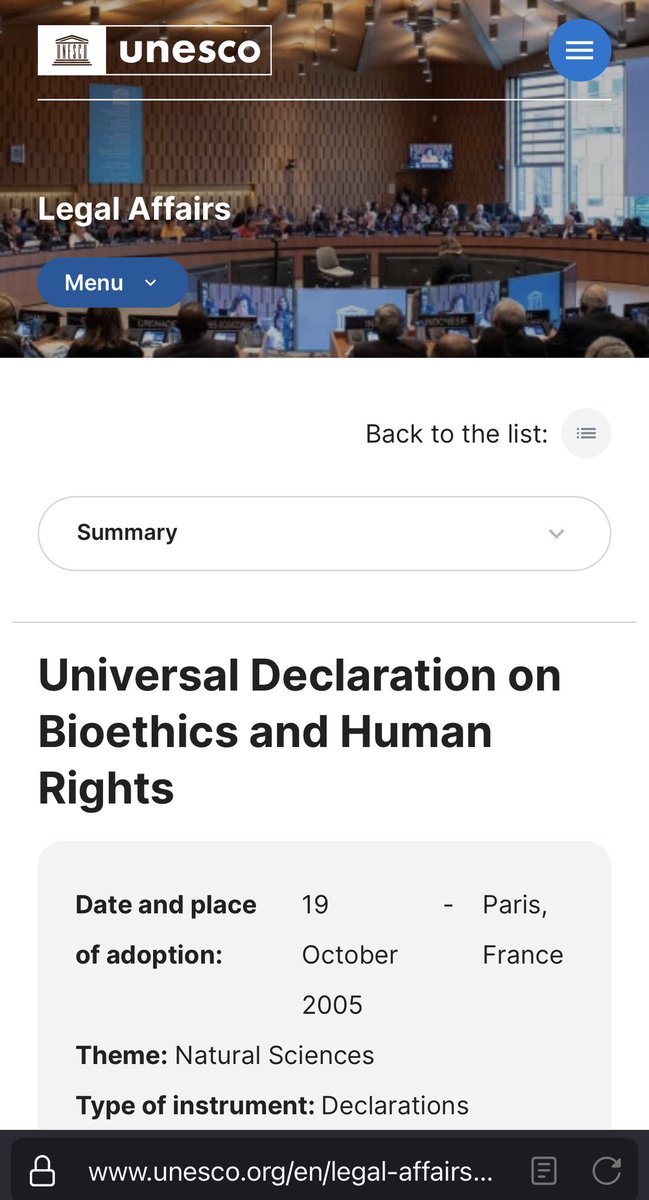Return to the list of instruments
Image resolution: width=649 pixels, height=1200 pixels.
pyautogui.click(x=586, y=434)
